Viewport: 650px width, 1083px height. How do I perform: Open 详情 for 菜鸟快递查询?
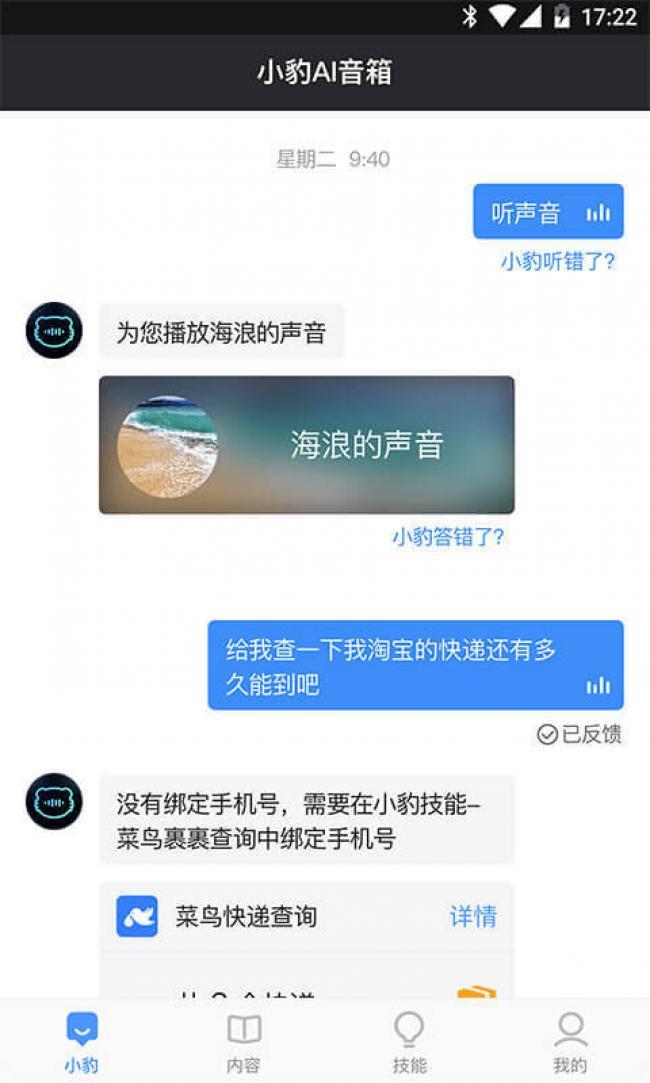(x=472, y=916)
